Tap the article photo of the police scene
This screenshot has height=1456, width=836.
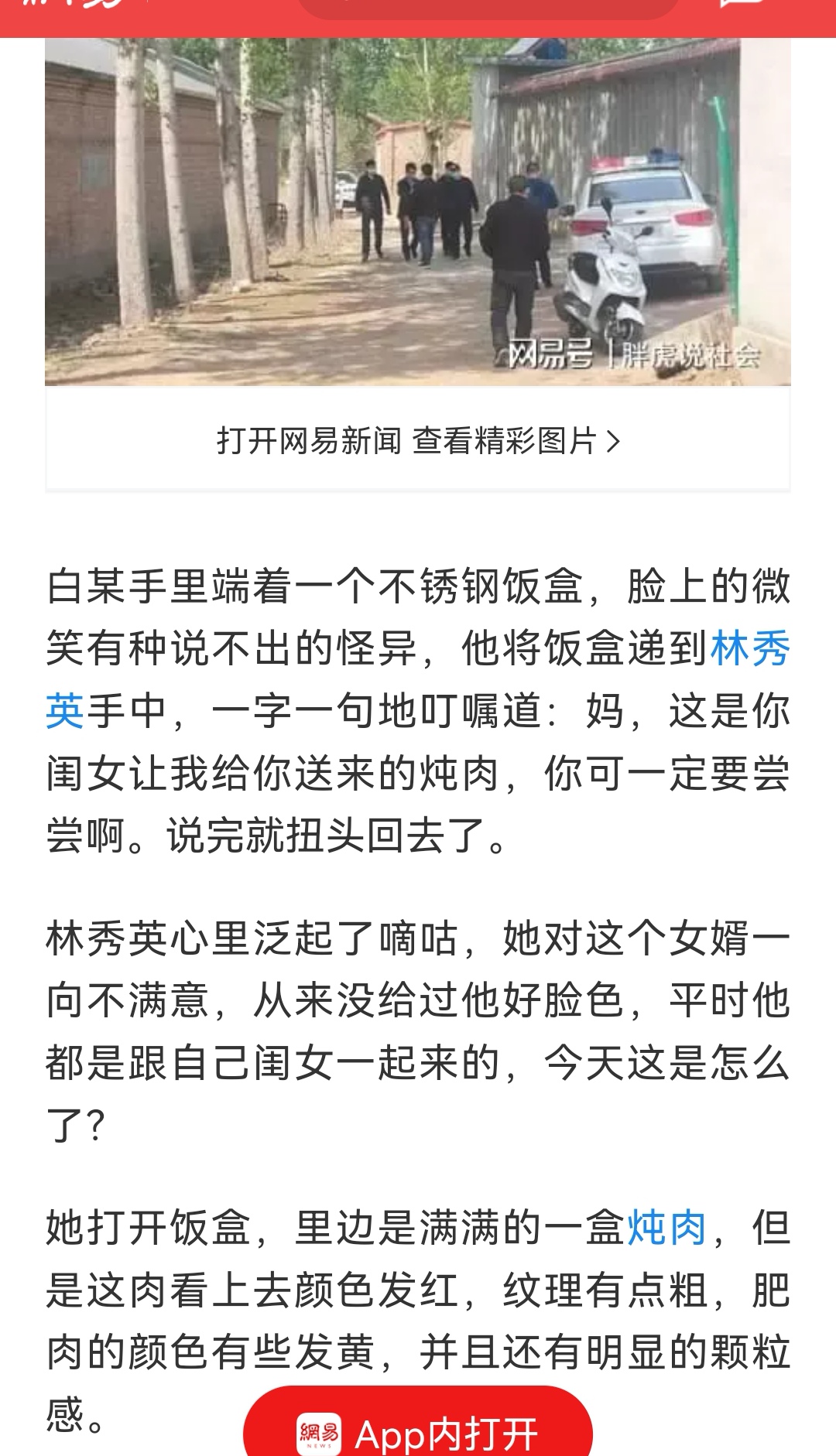tap(418, 211)
